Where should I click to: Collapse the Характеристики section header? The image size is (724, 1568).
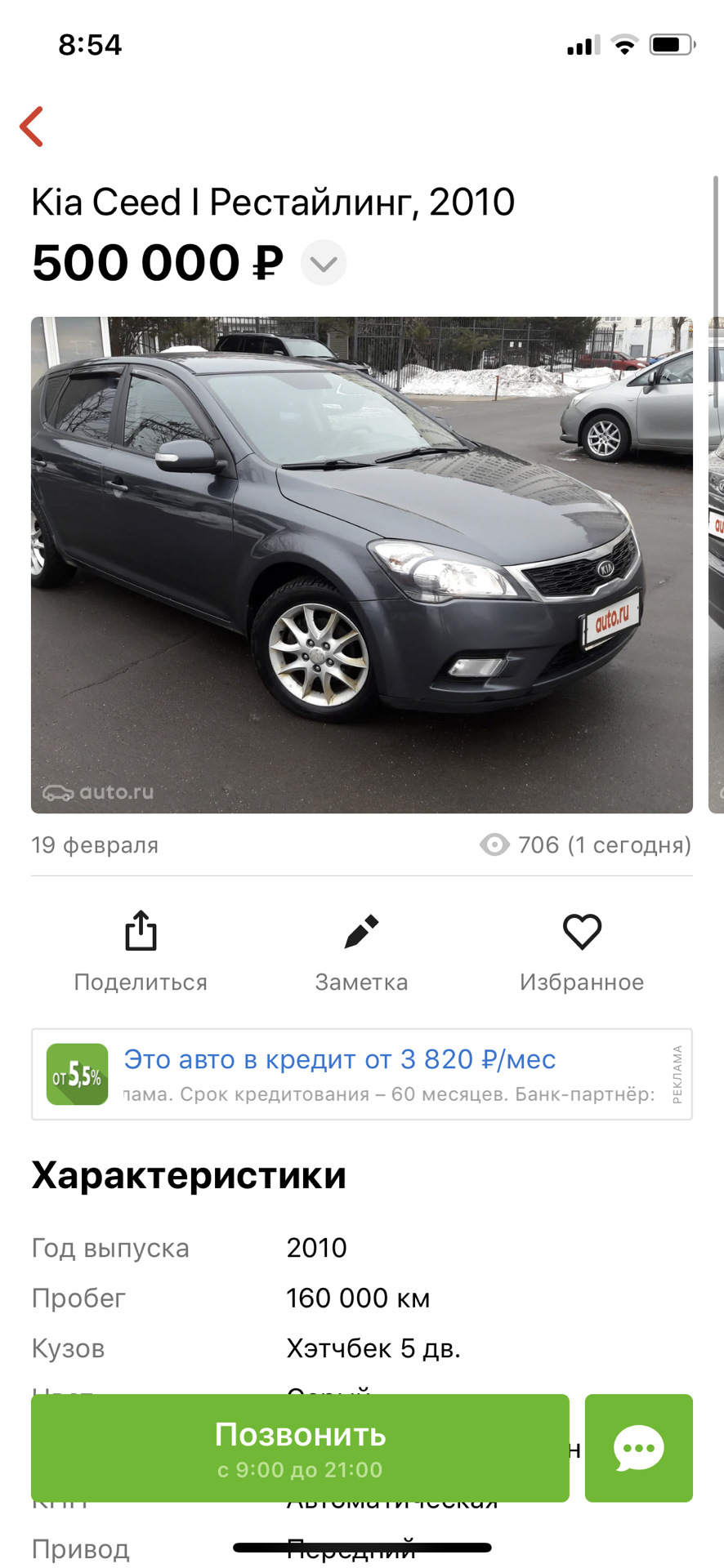coord(189,1176)
